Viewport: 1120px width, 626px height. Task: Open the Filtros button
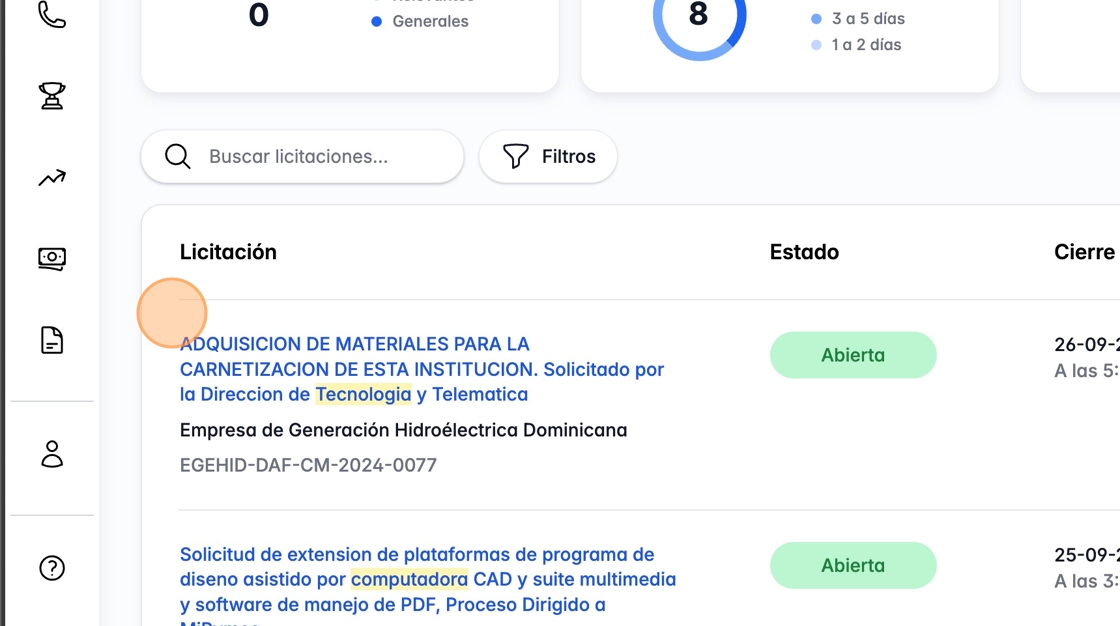click(548, 157)
